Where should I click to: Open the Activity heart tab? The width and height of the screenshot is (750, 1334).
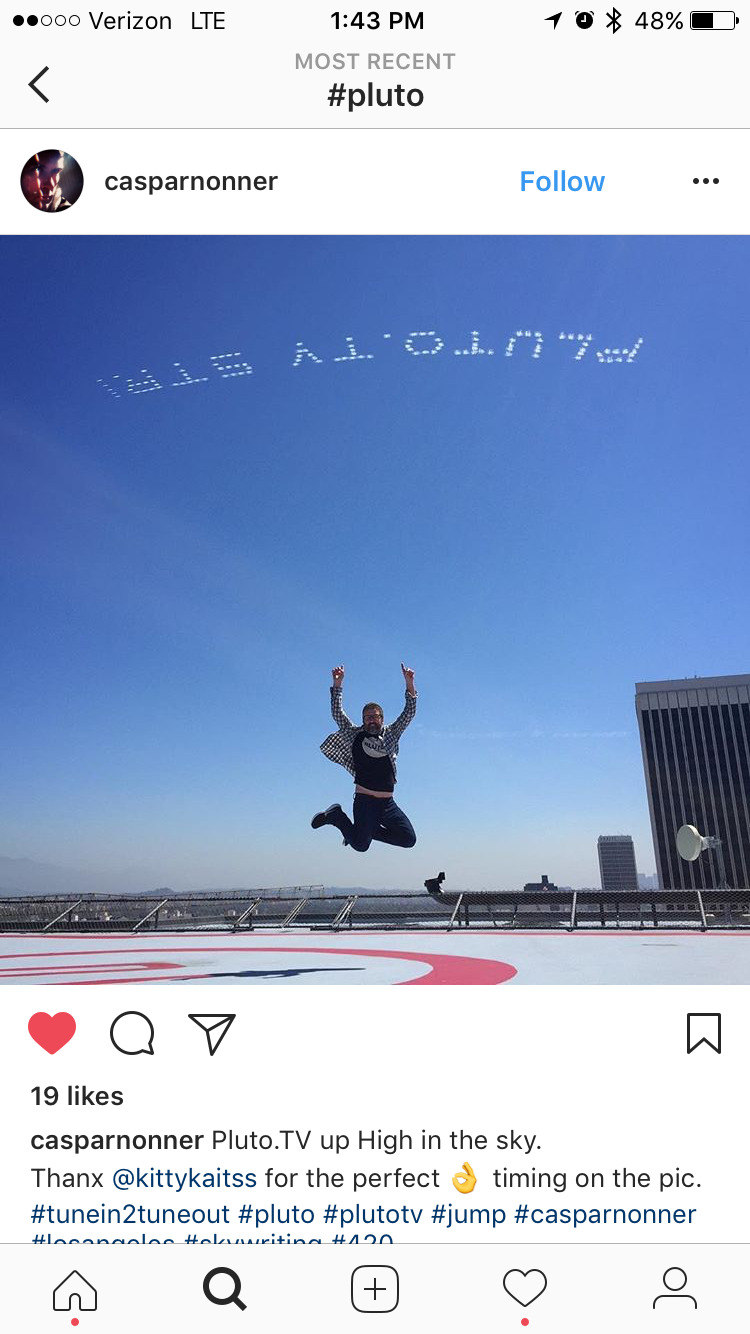[x=525, y=1289]
